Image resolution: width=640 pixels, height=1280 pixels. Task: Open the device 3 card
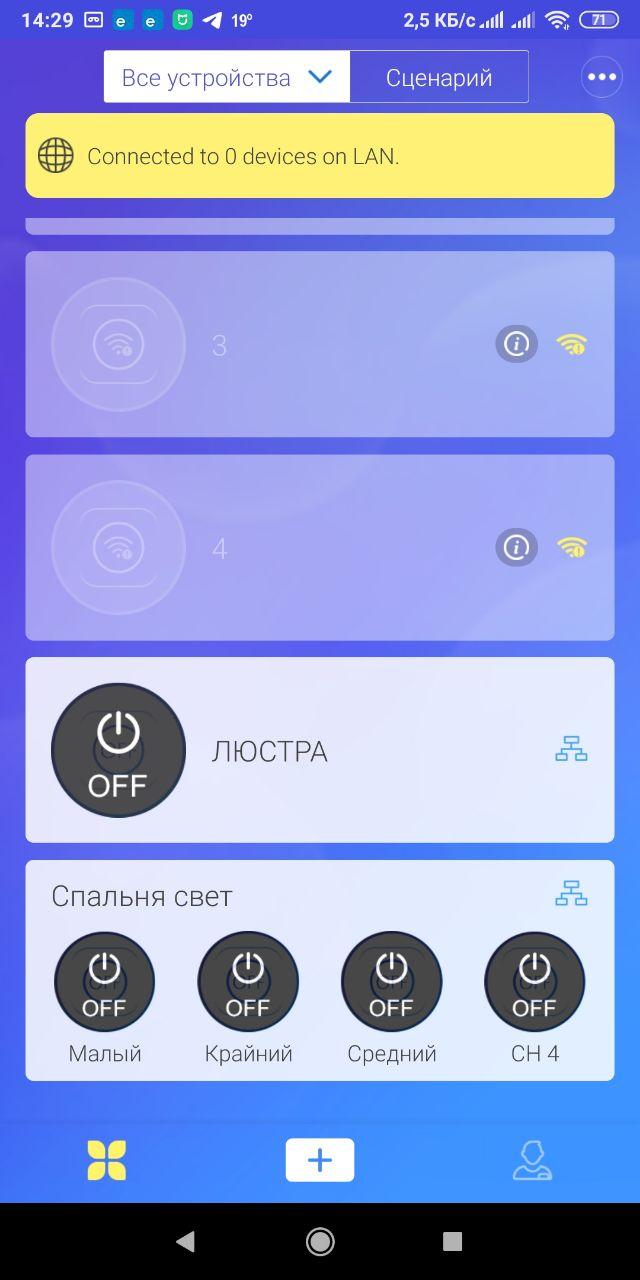point(330,344)
